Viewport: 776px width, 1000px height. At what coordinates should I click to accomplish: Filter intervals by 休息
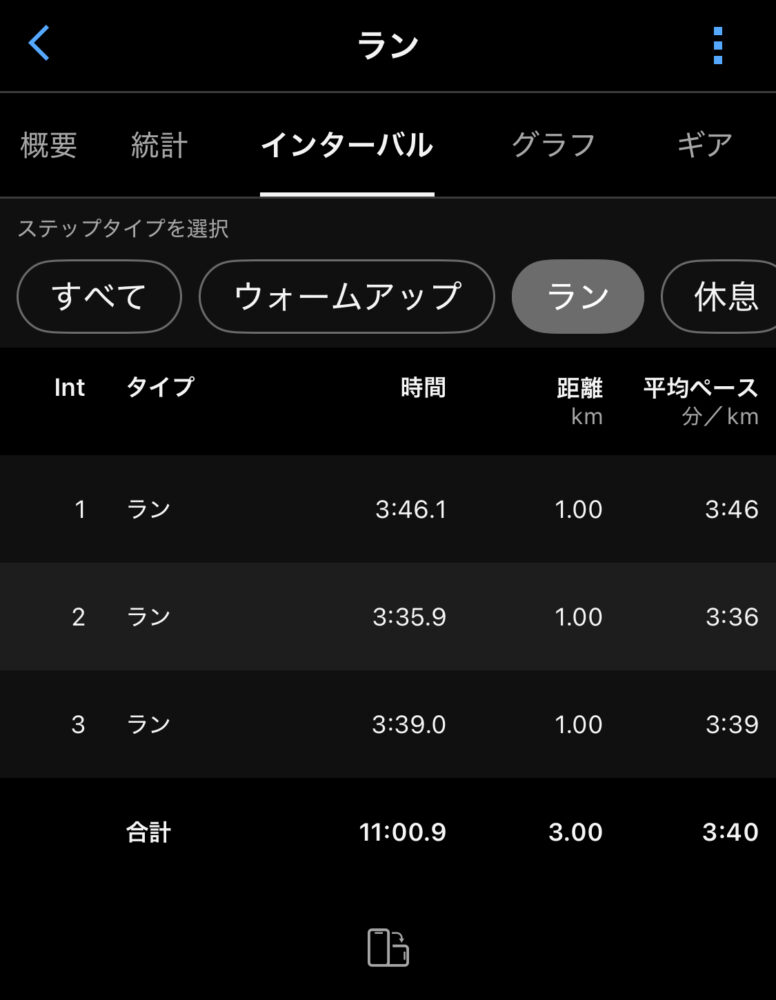click(724, 296)
